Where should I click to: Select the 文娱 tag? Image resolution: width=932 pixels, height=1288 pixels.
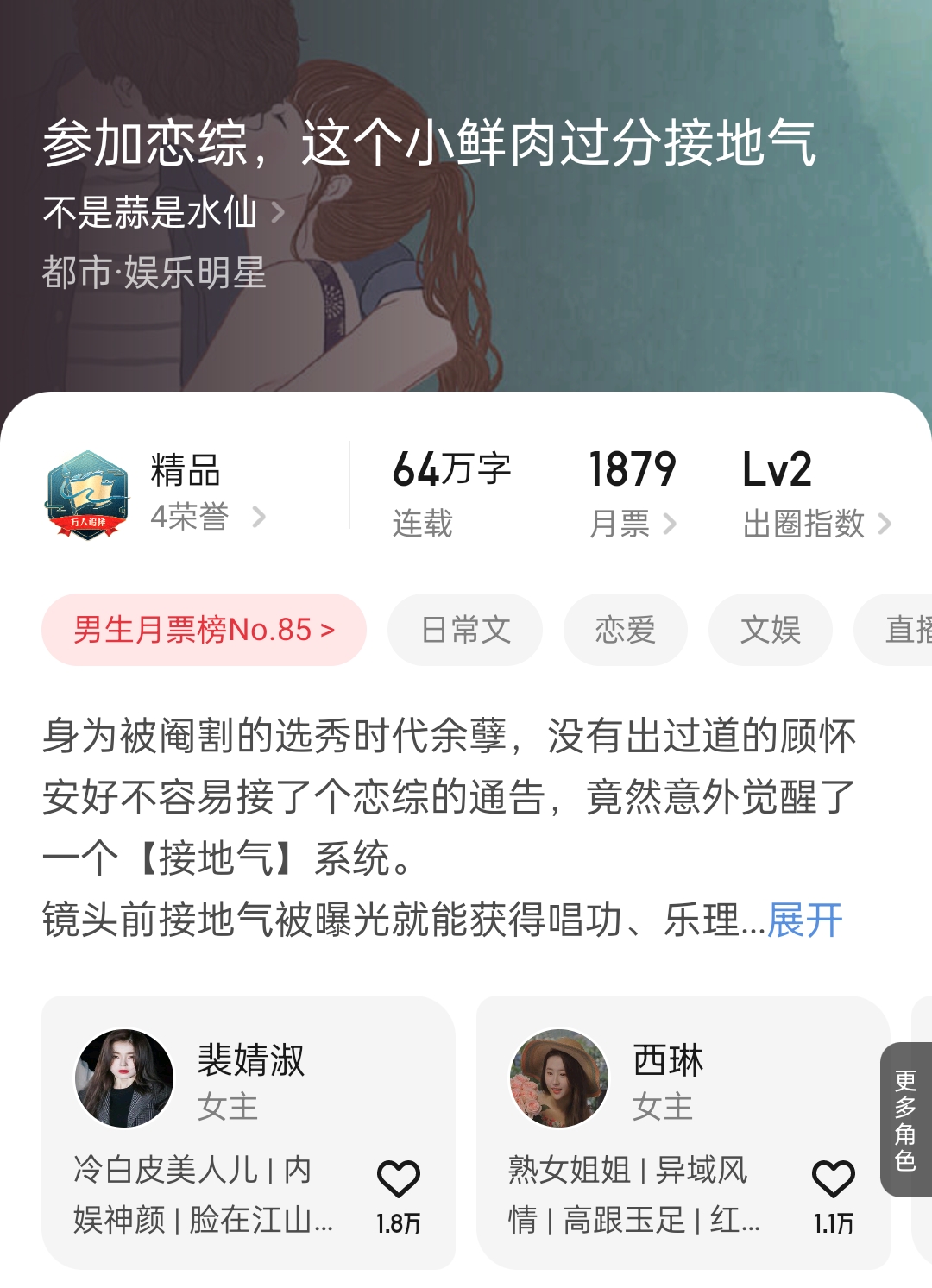coord(770,630)
